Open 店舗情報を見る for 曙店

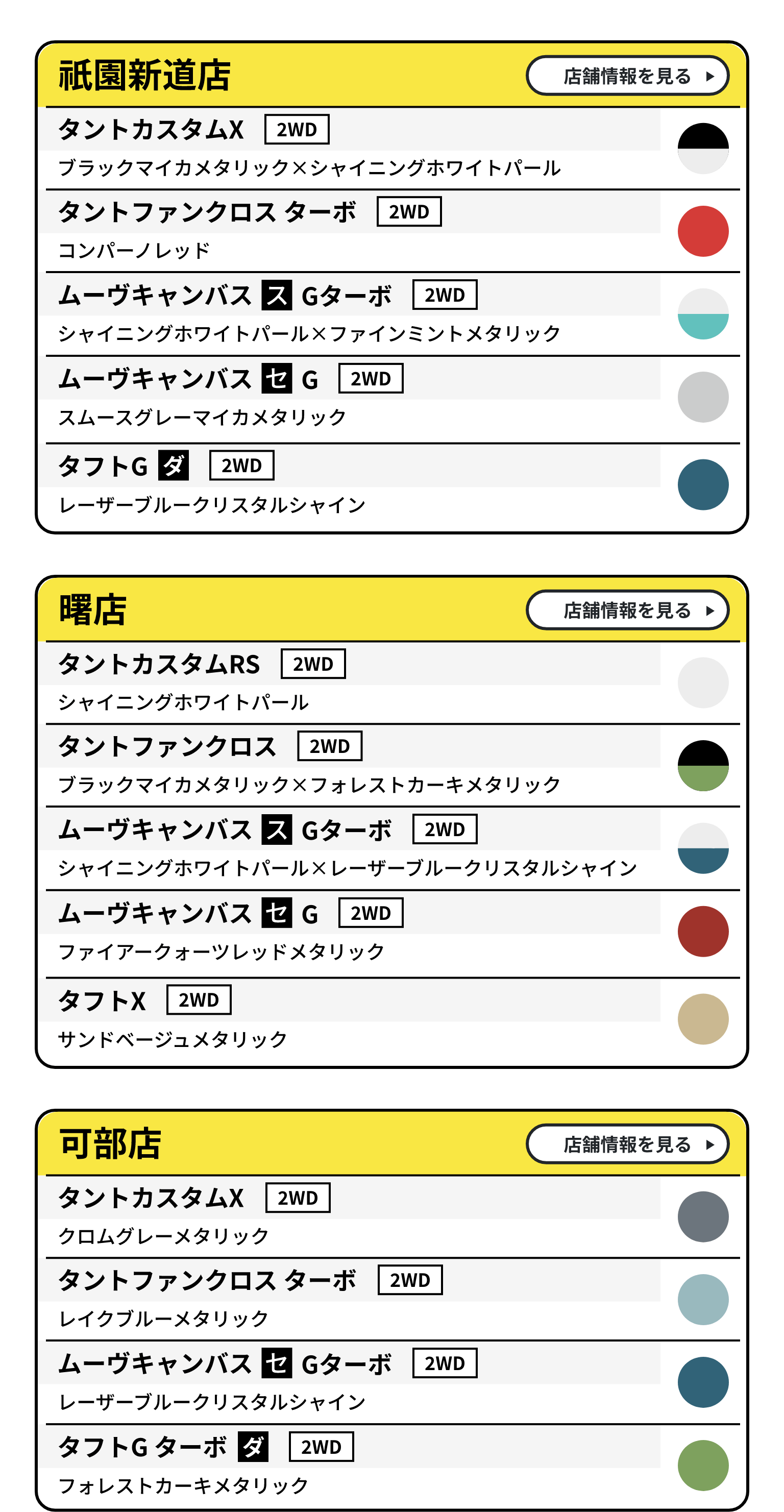(x=627, y=610)
